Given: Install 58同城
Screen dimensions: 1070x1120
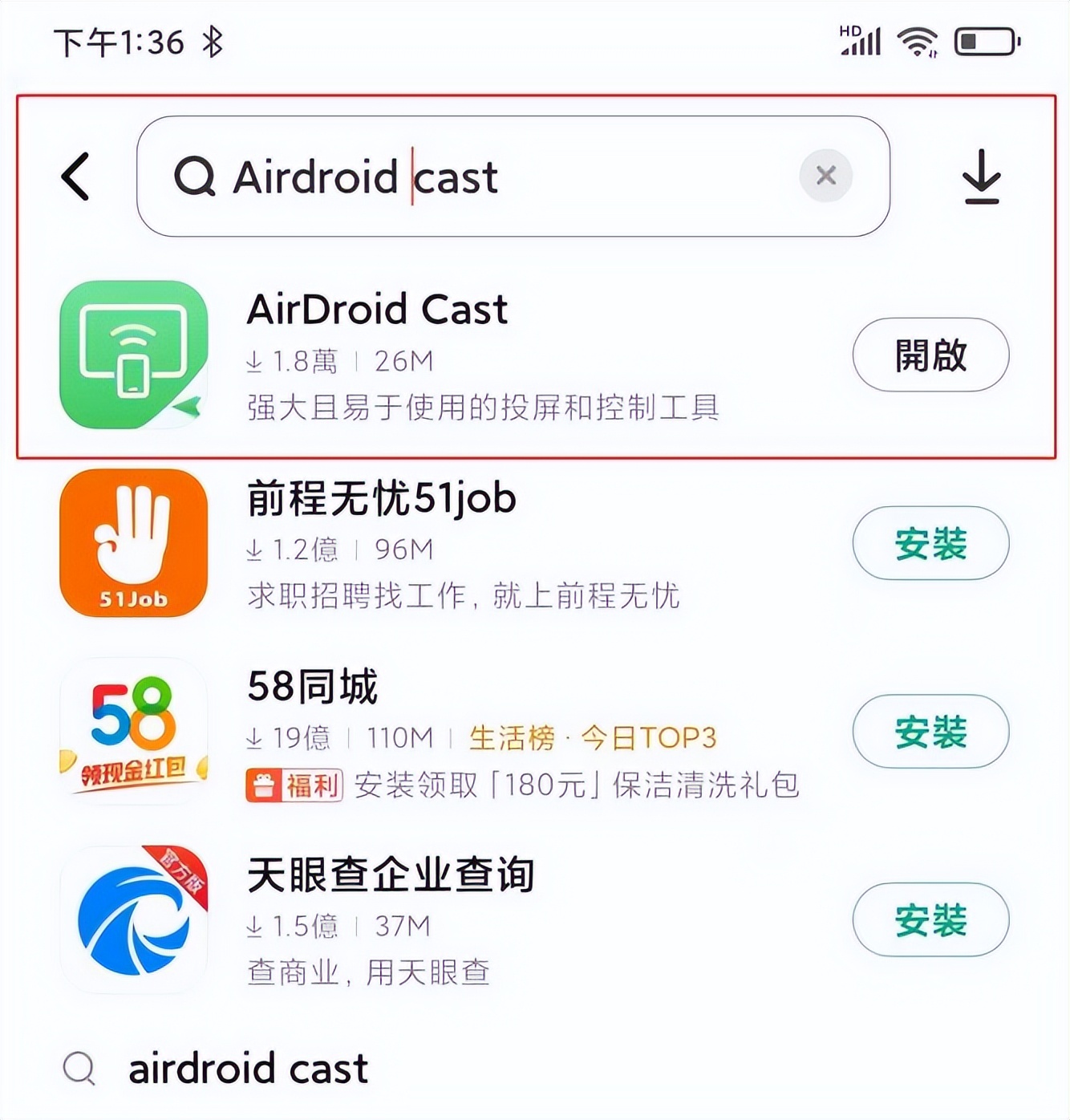Looking at the screenshot, I should tap(930, 732).
